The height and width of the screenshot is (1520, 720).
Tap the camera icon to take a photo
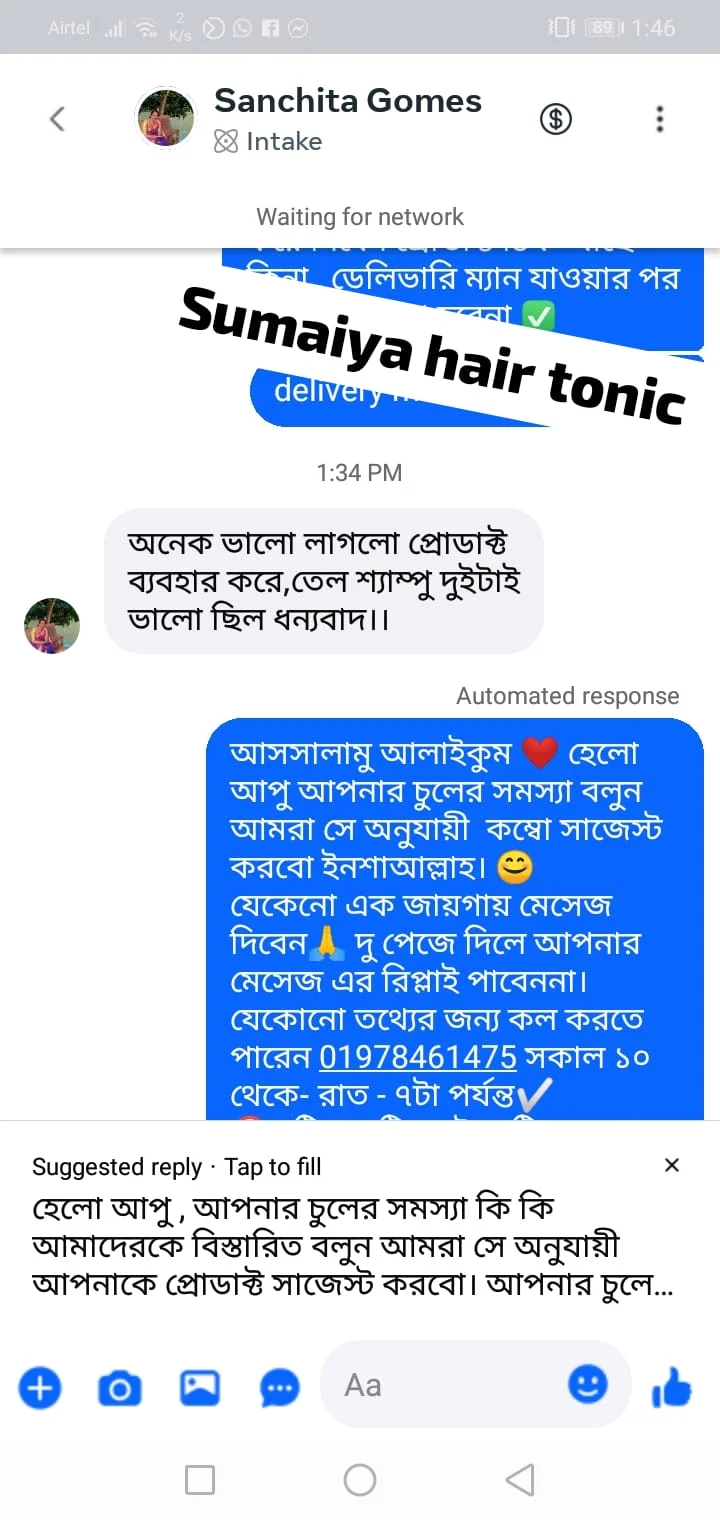[119, 1387]
